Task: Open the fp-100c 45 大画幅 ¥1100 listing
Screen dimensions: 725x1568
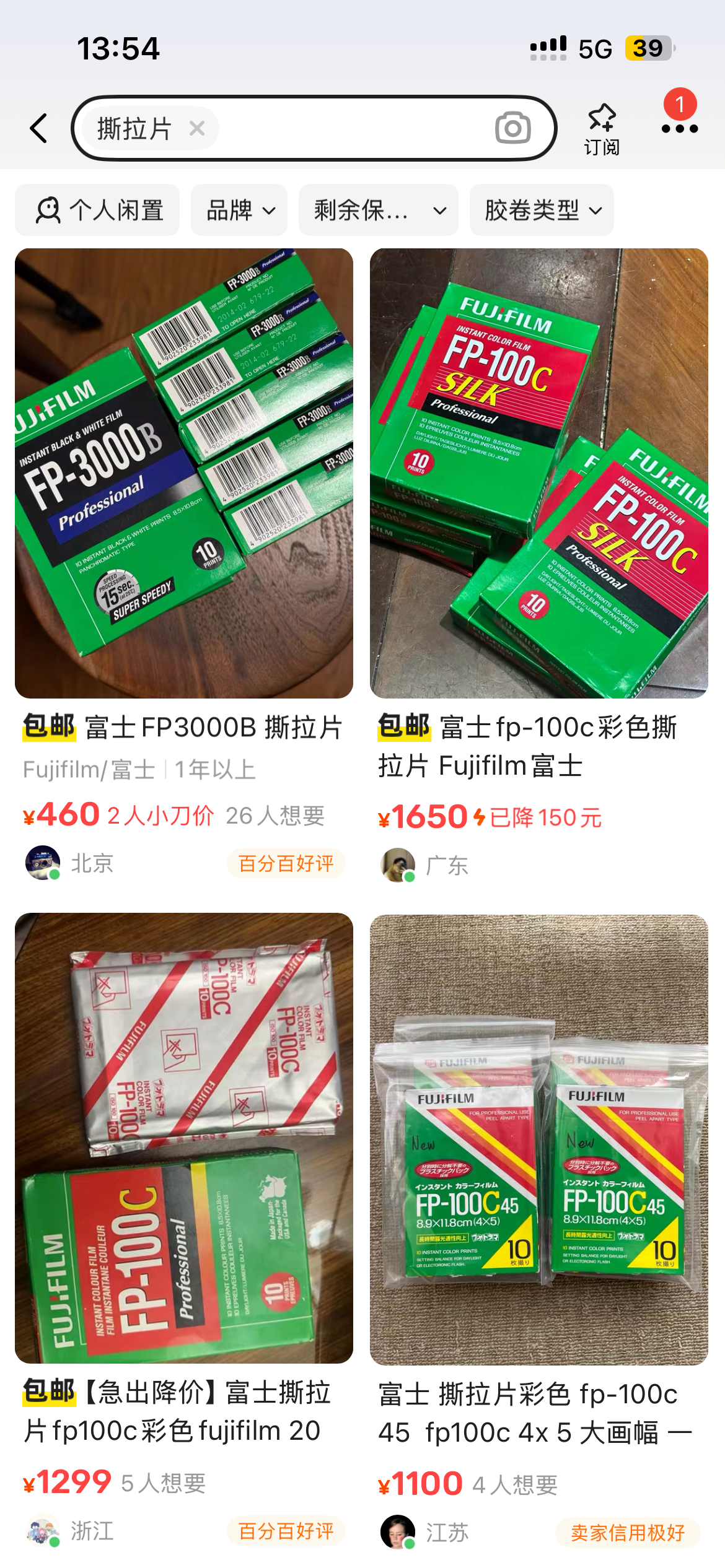Action: click(538, 1139)
